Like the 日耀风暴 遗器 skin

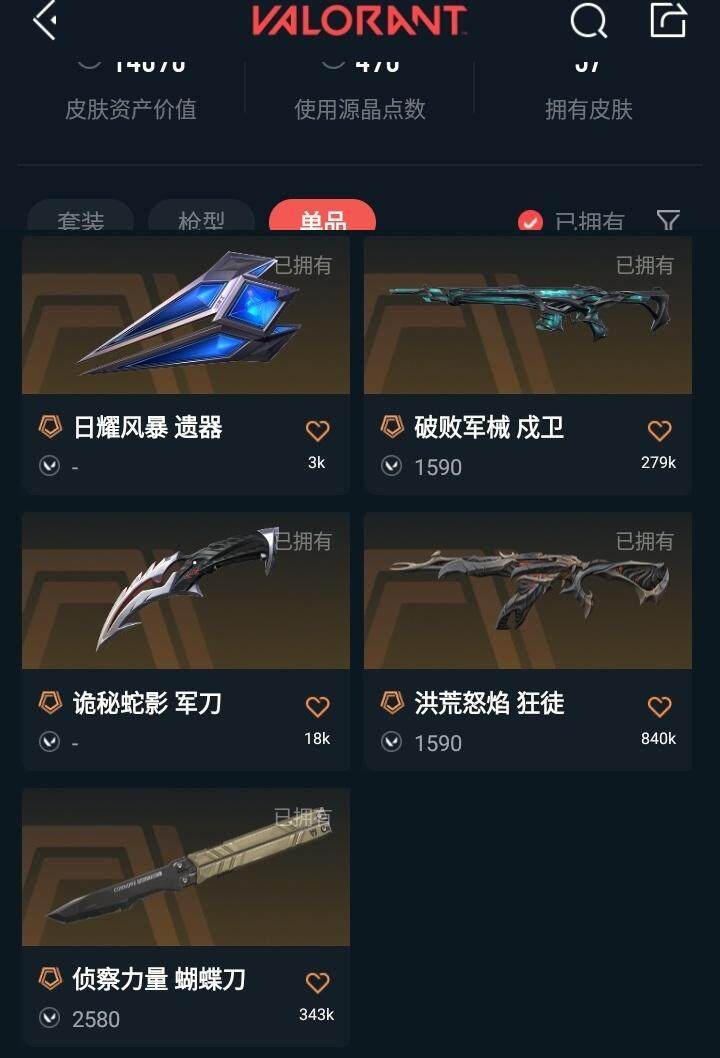coord(317,431)
